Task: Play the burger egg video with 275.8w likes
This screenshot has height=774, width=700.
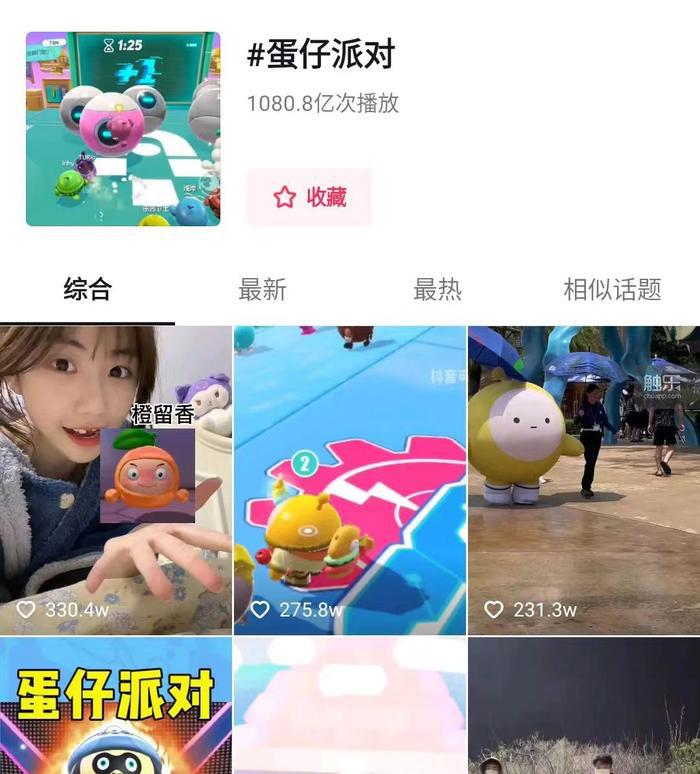Action: coord(350,480)
